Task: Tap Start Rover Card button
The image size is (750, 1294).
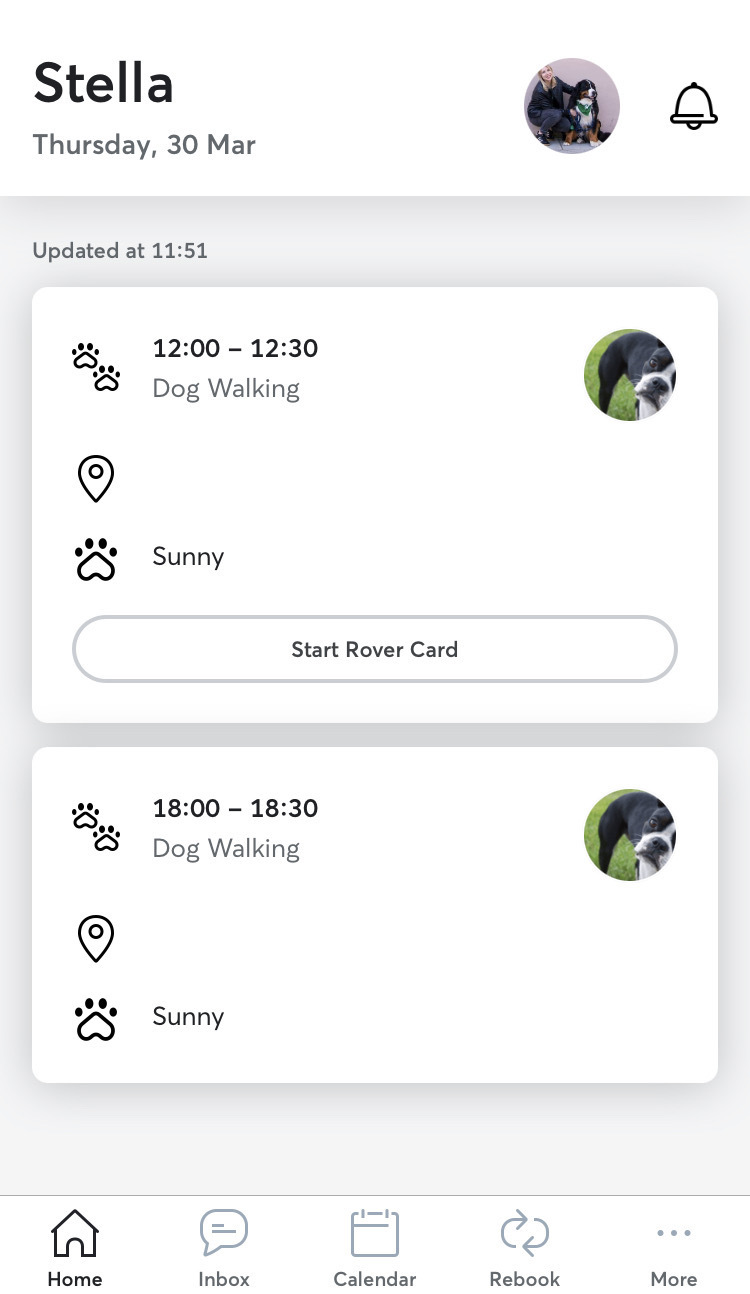Action: click(x=374, y=649)
